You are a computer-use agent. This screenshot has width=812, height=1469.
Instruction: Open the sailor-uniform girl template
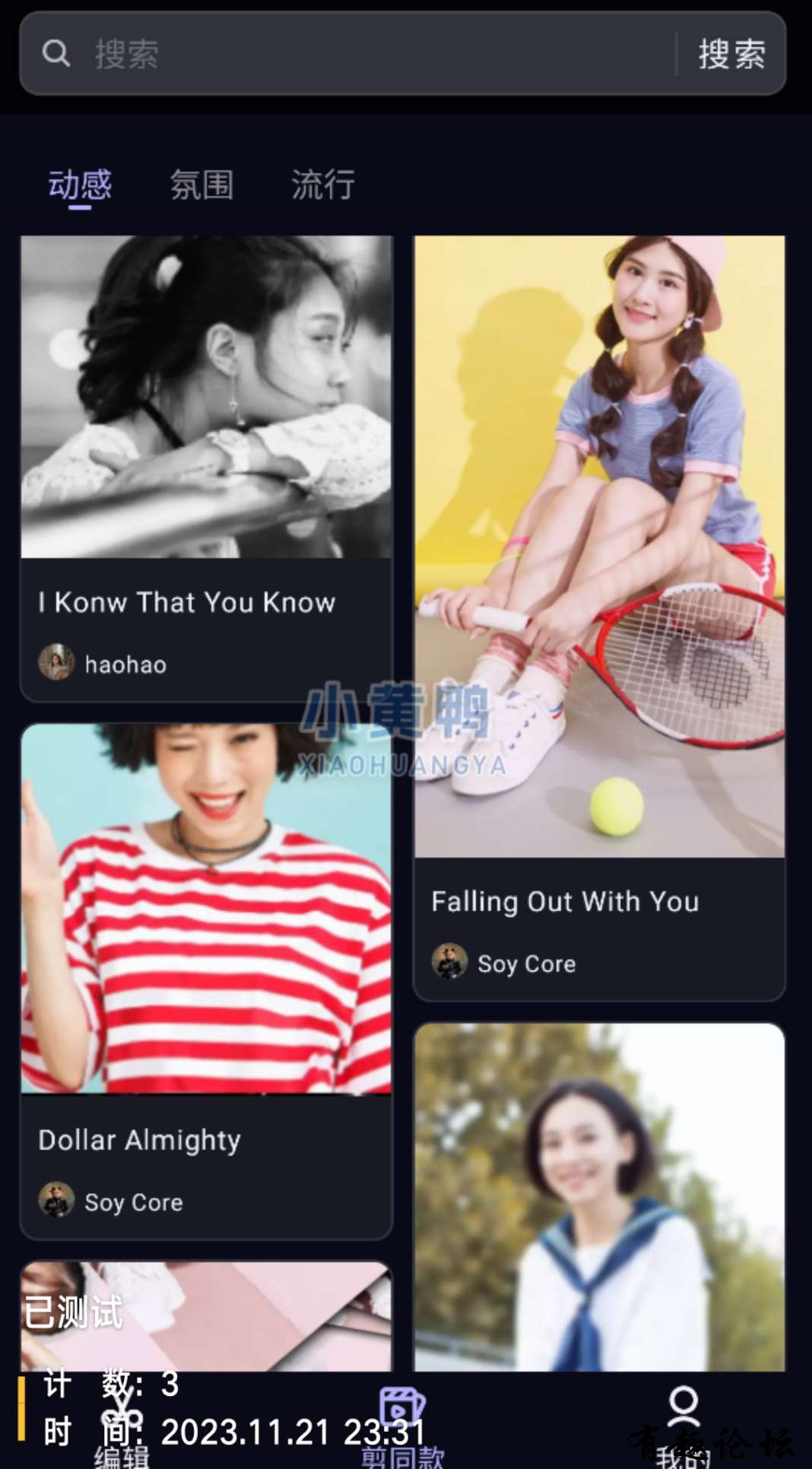click(599, 1201)
